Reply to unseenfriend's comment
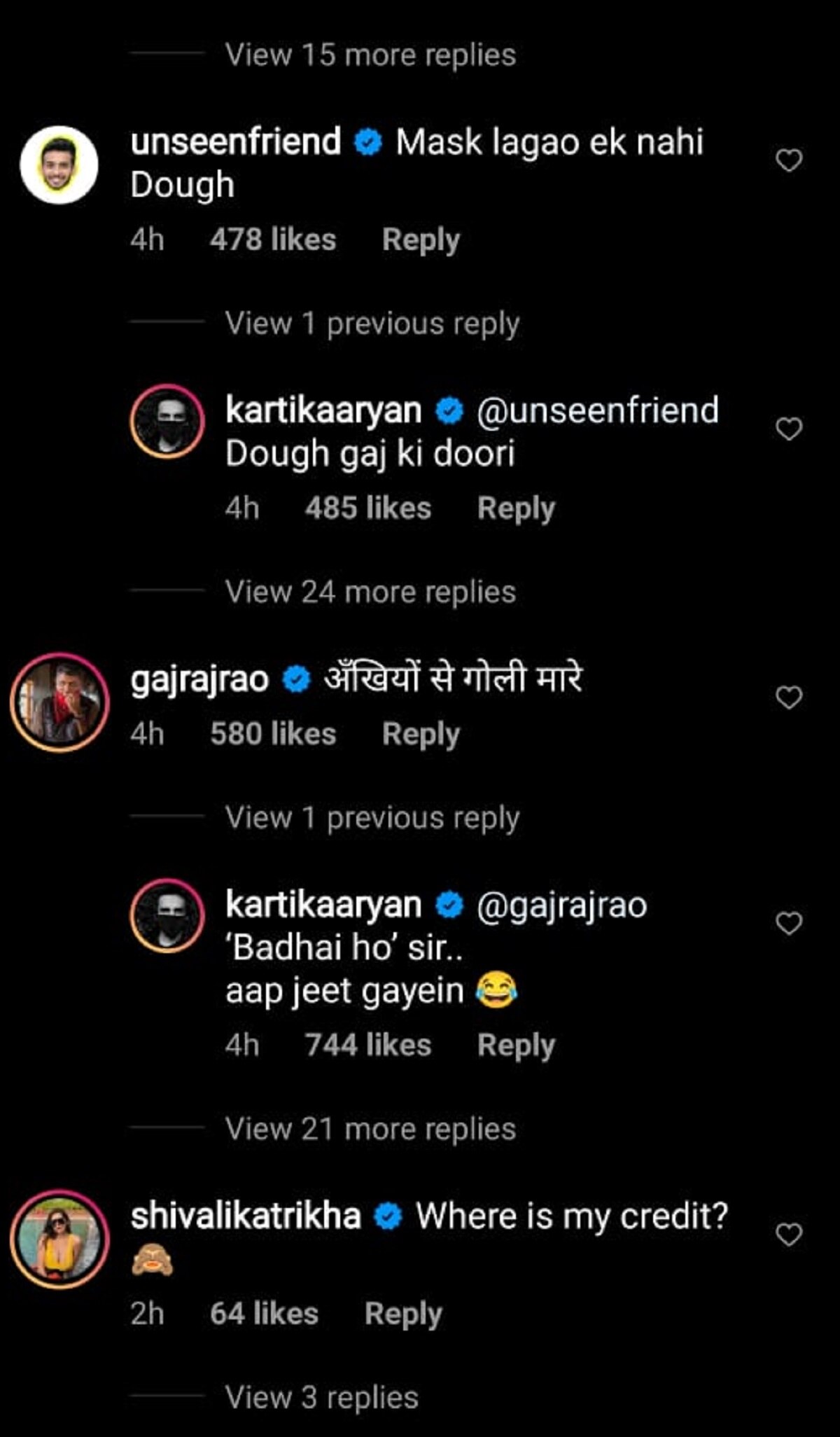The height and width of the screenshot is (1437, 840). pyautogui.click(x=421, y=240)
